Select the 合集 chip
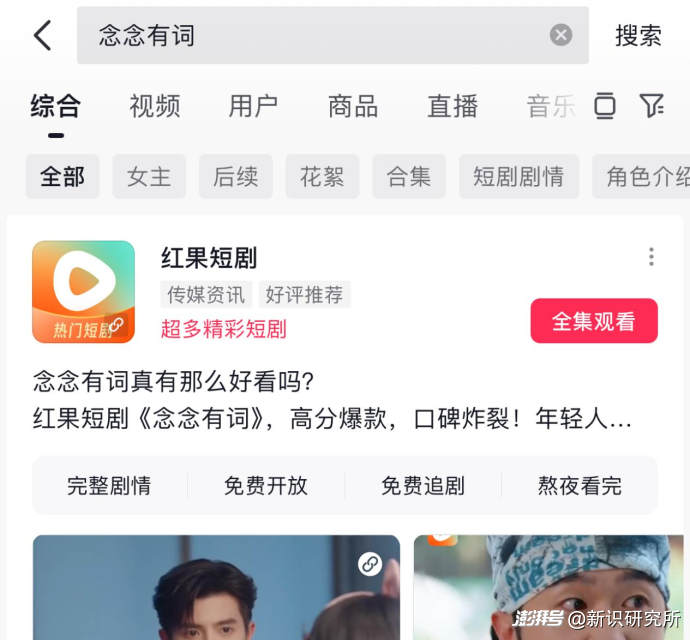690x640 pixels. coord(409,177)
